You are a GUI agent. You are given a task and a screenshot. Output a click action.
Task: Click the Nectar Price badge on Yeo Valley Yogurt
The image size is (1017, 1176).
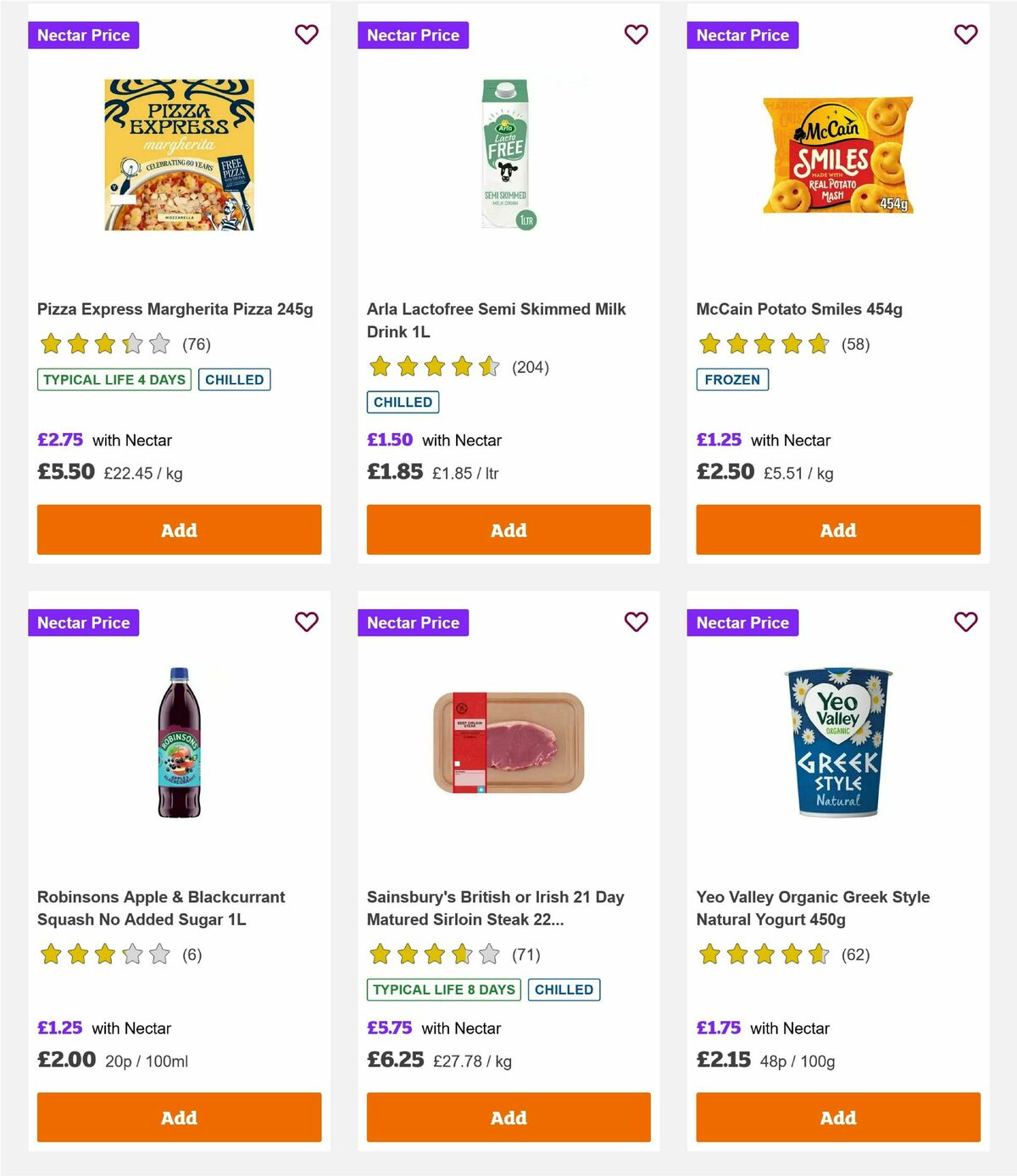click(x=742, y=622)
